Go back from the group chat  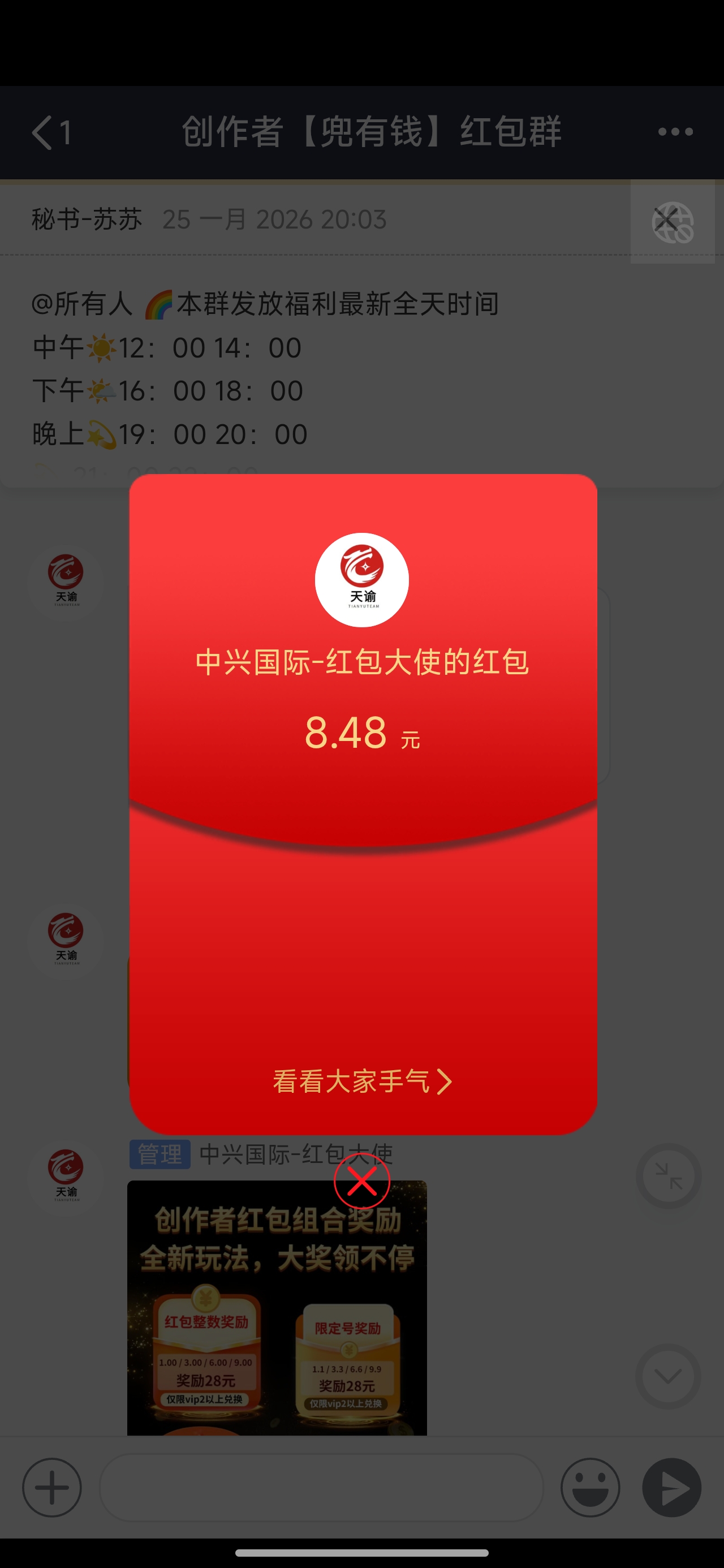coord(50,132)
